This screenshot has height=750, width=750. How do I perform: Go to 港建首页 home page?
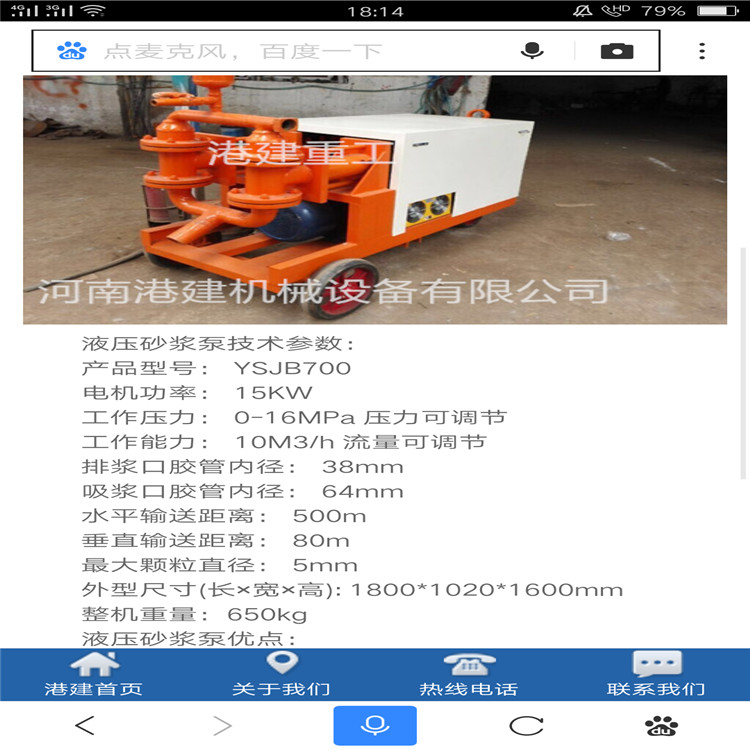pos(94,674)
